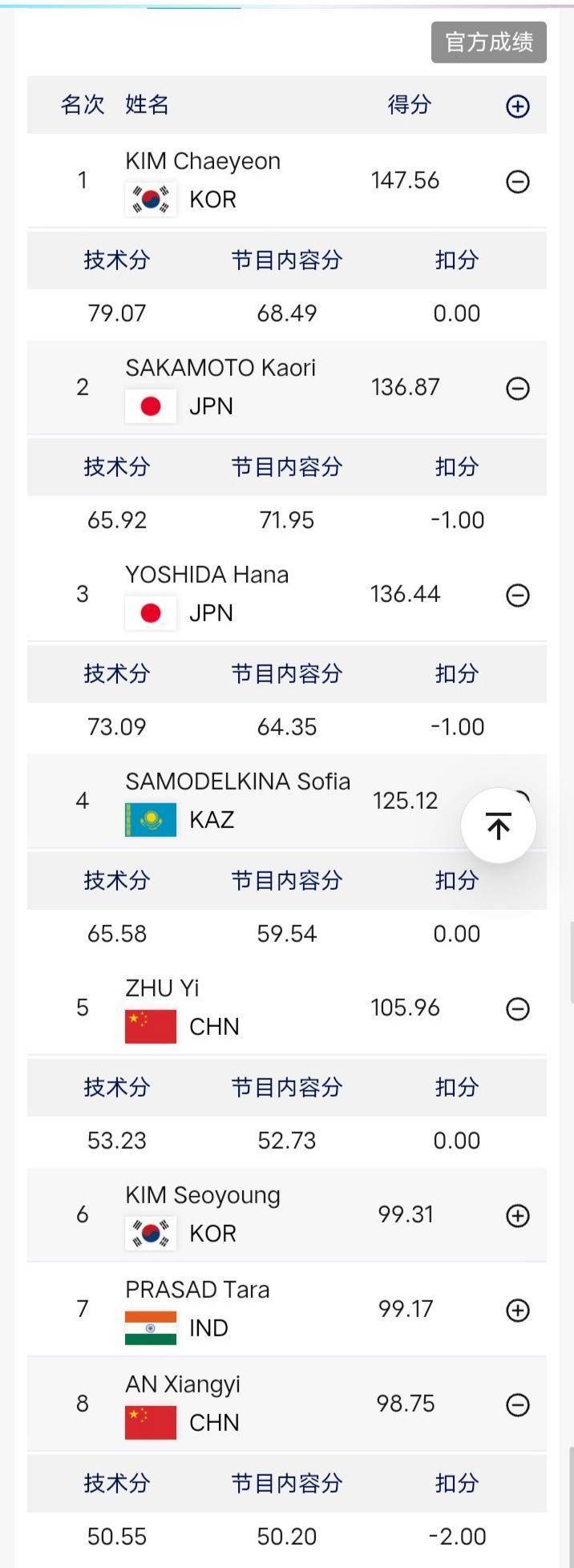This screenshot has width=574, height=1568.
Task: Collapse KIM Chaeyeon's score details
Action: (x=518, y=182)
